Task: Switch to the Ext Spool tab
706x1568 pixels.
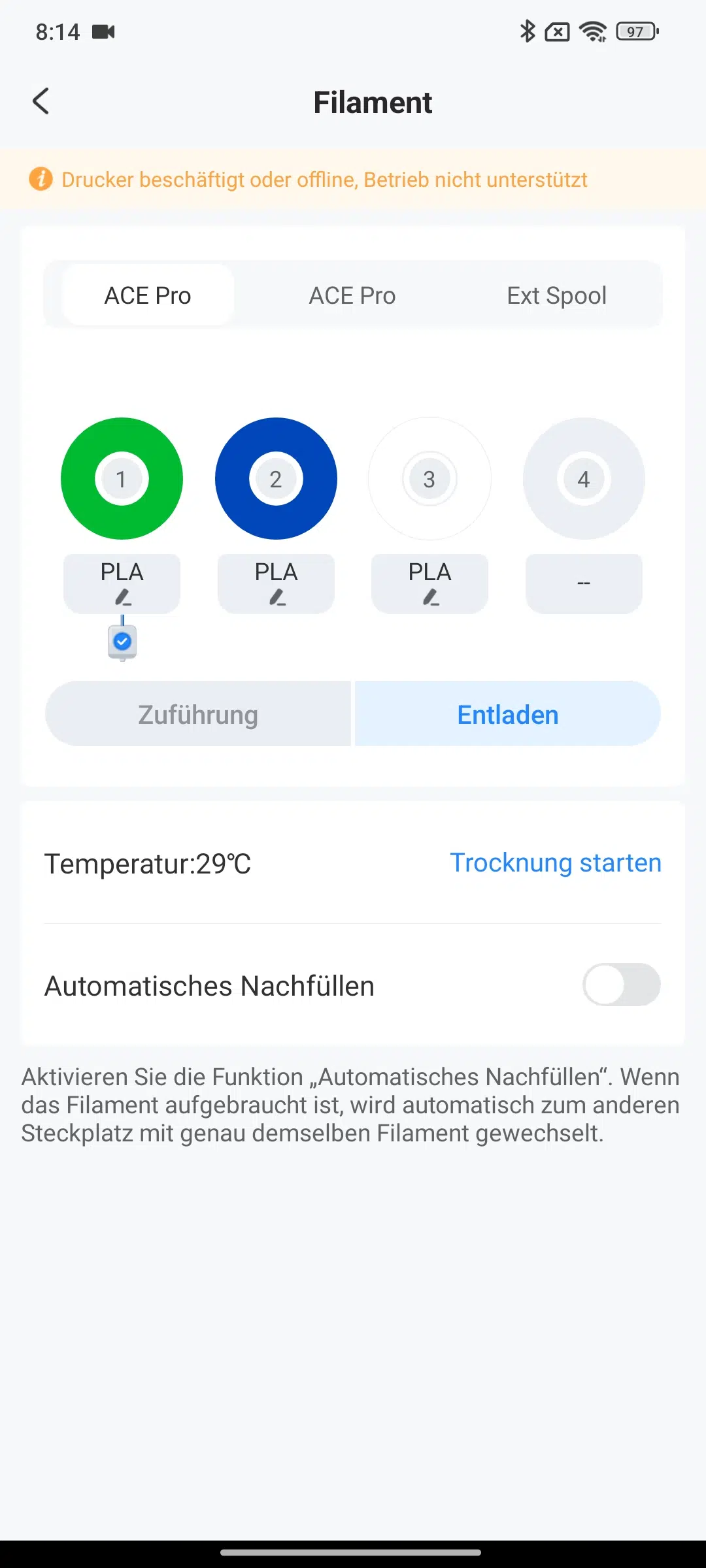Action: click(557, 295)
